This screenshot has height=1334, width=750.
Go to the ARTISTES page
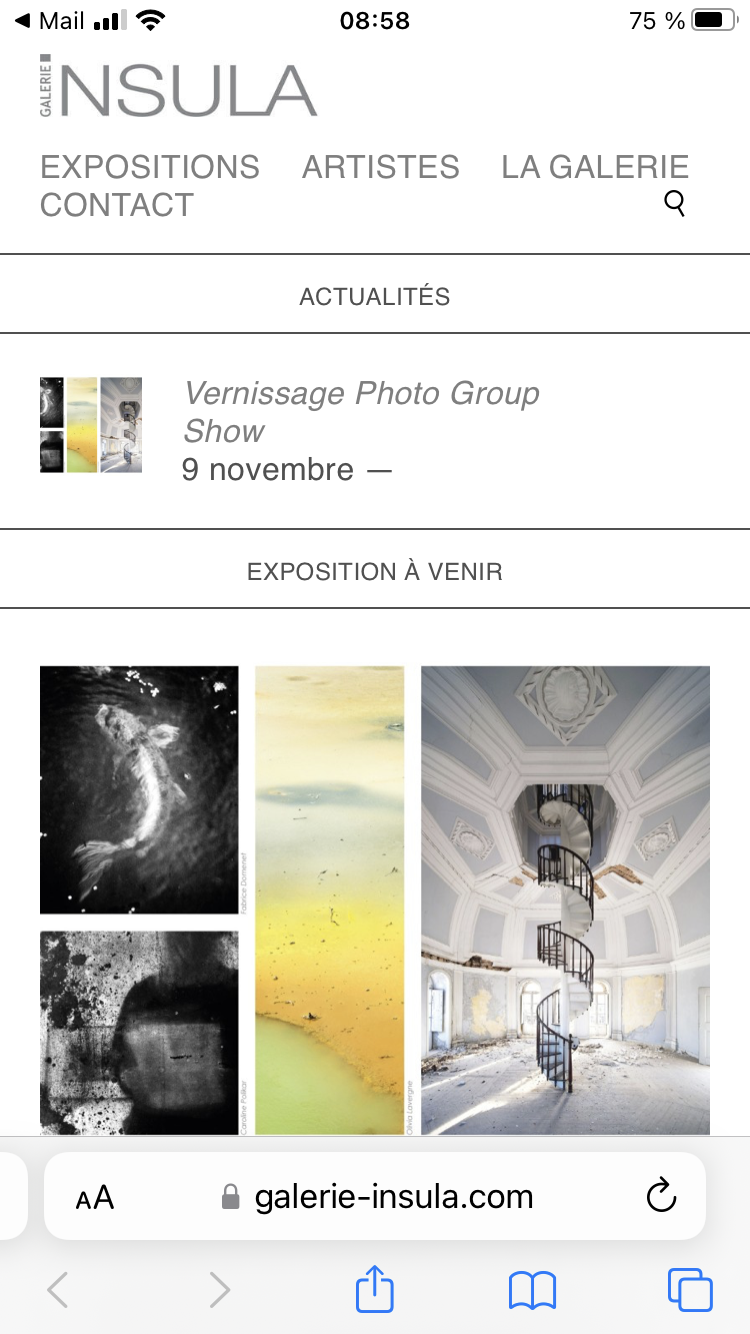pos(381,167)
